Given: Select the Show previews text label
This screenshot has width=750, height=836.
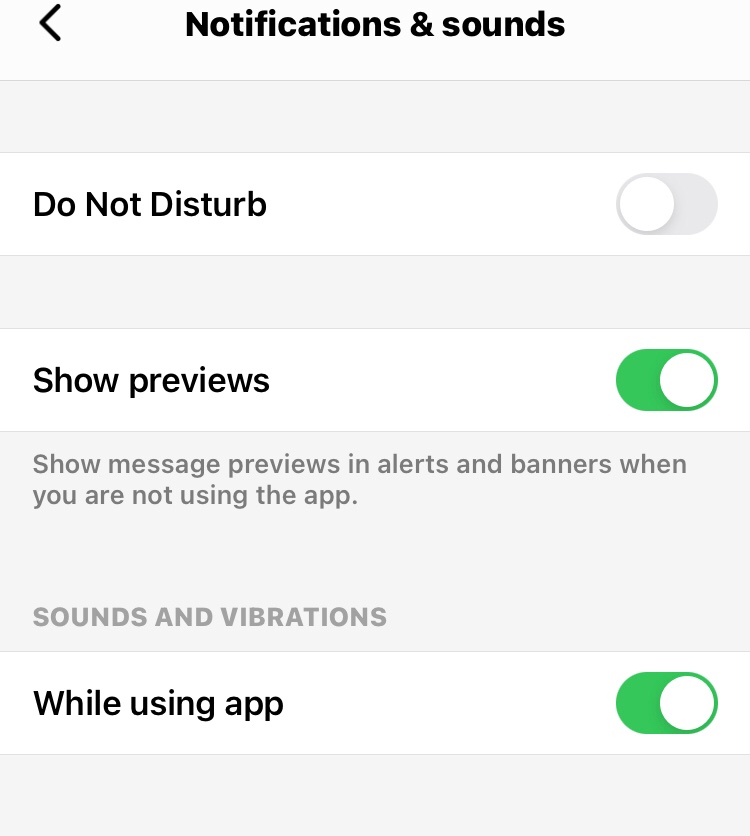Looking at the screenshot, I should click(x=151, y=380).
